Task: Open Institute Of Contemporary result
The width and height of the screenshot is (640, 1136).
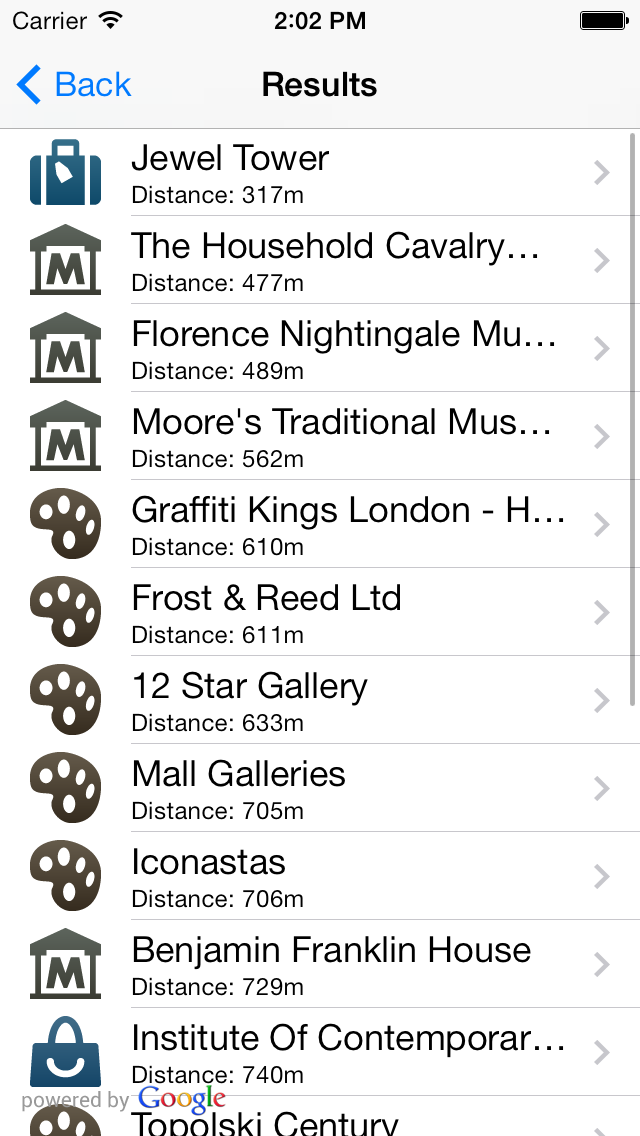Action: coord(320,1053)
